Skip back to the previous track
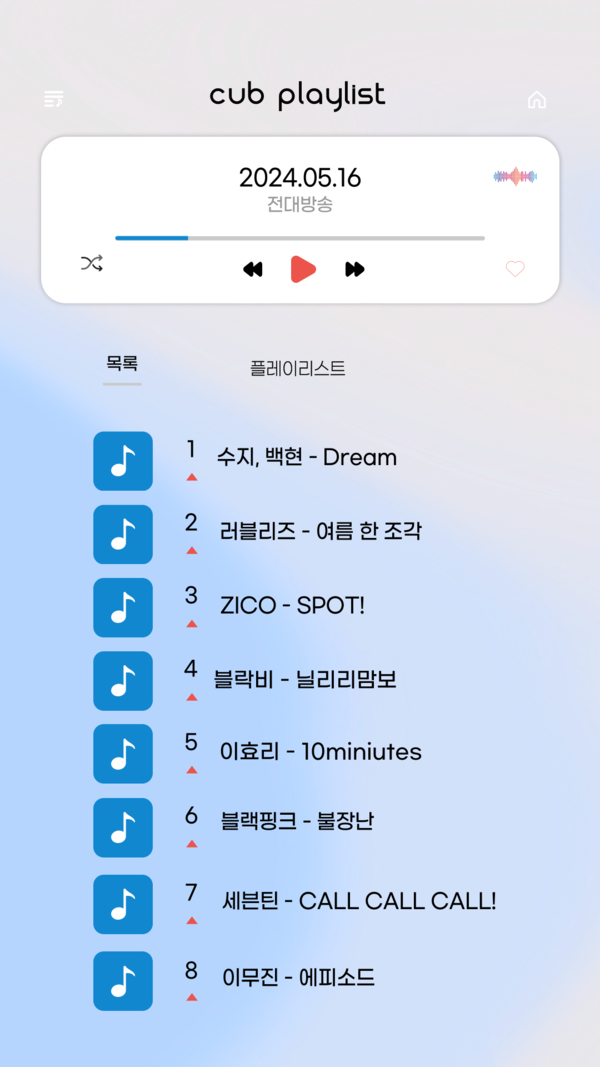The image size is (600, 1067). (x=253, y=269)
